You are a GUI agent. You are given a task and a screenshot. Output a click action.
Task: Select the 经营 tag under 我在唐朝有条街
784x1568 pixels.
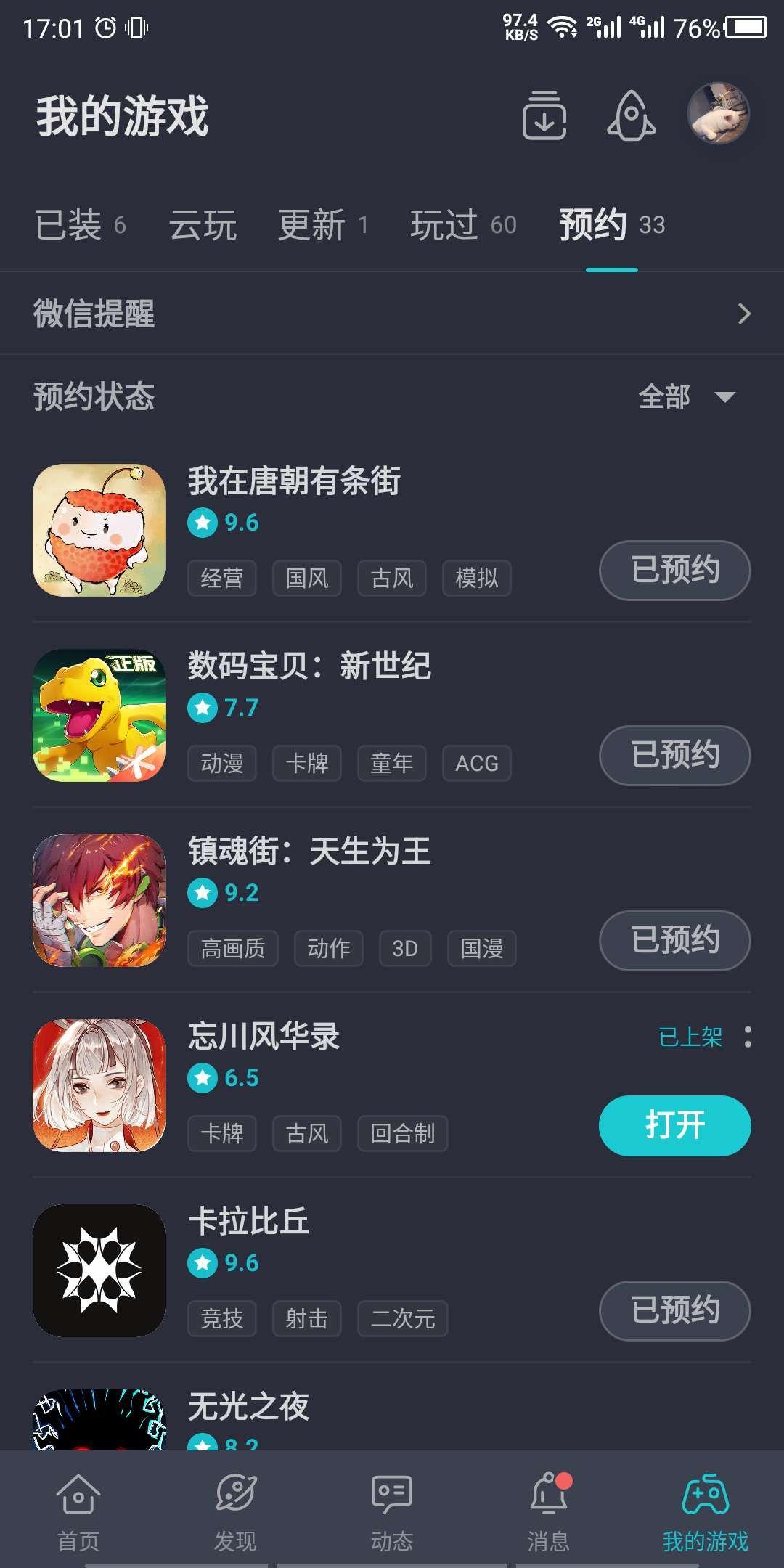tap(222, 579)
